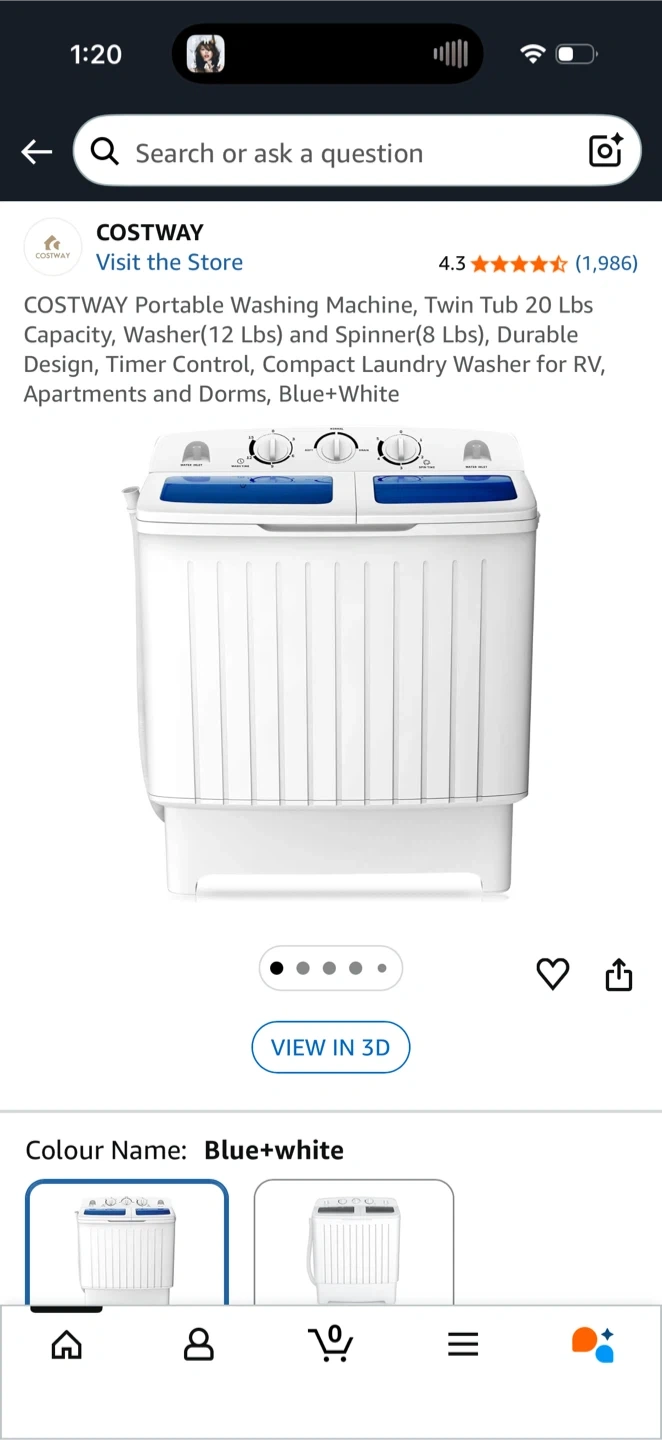This screenshot has height=1440, width=662.
Task: Choose the grey colour variant thumbnail
Action: (354, 1244)
